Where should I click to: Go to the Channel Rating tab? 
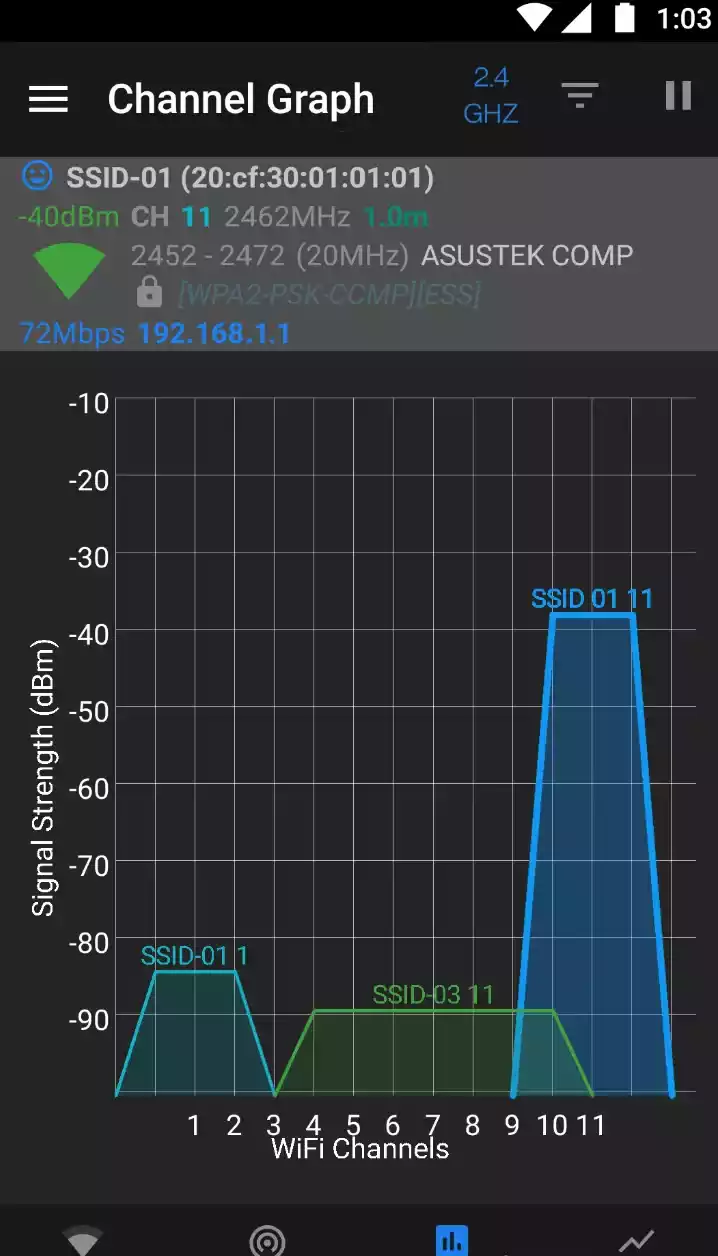click(267, 1241)
